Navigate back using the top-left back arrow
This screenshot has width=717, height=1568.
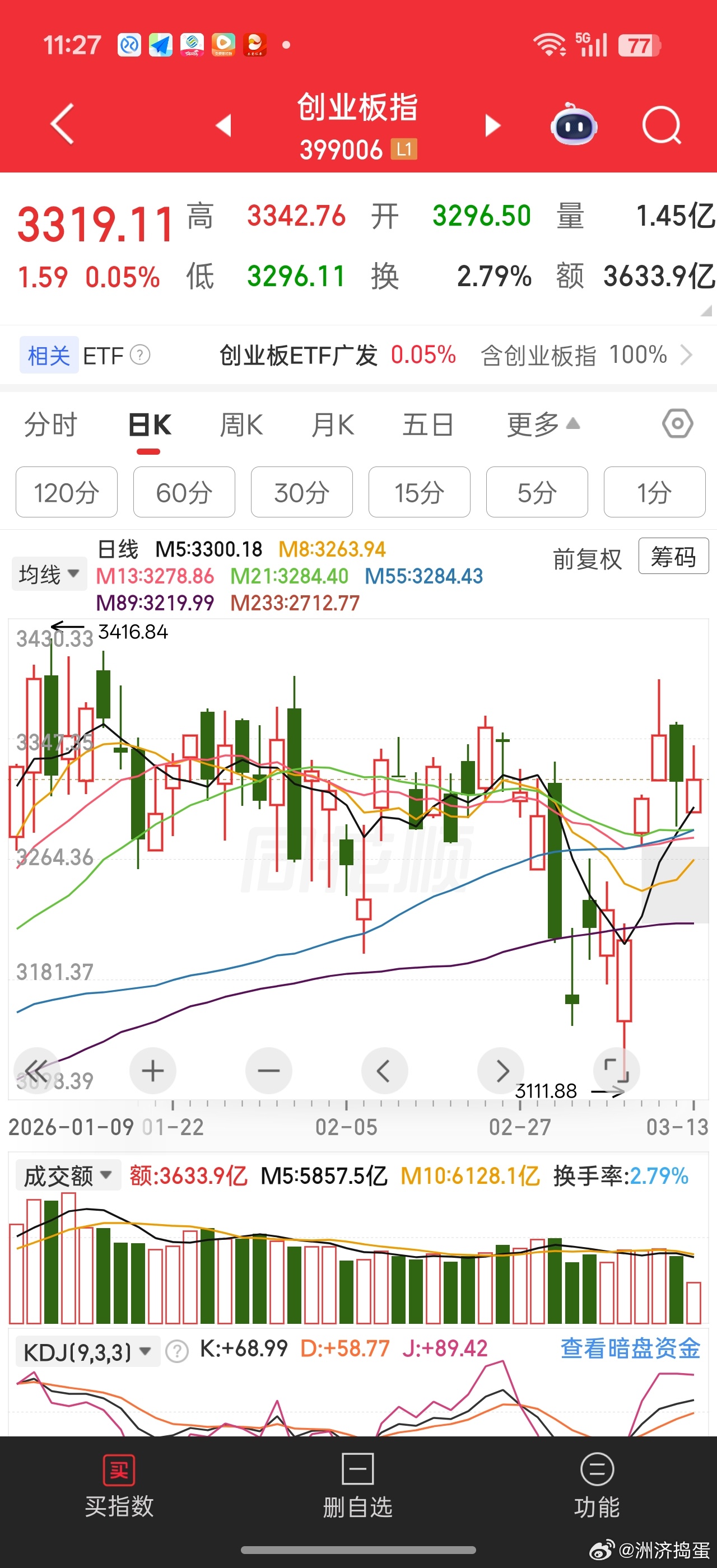(62, 124)
